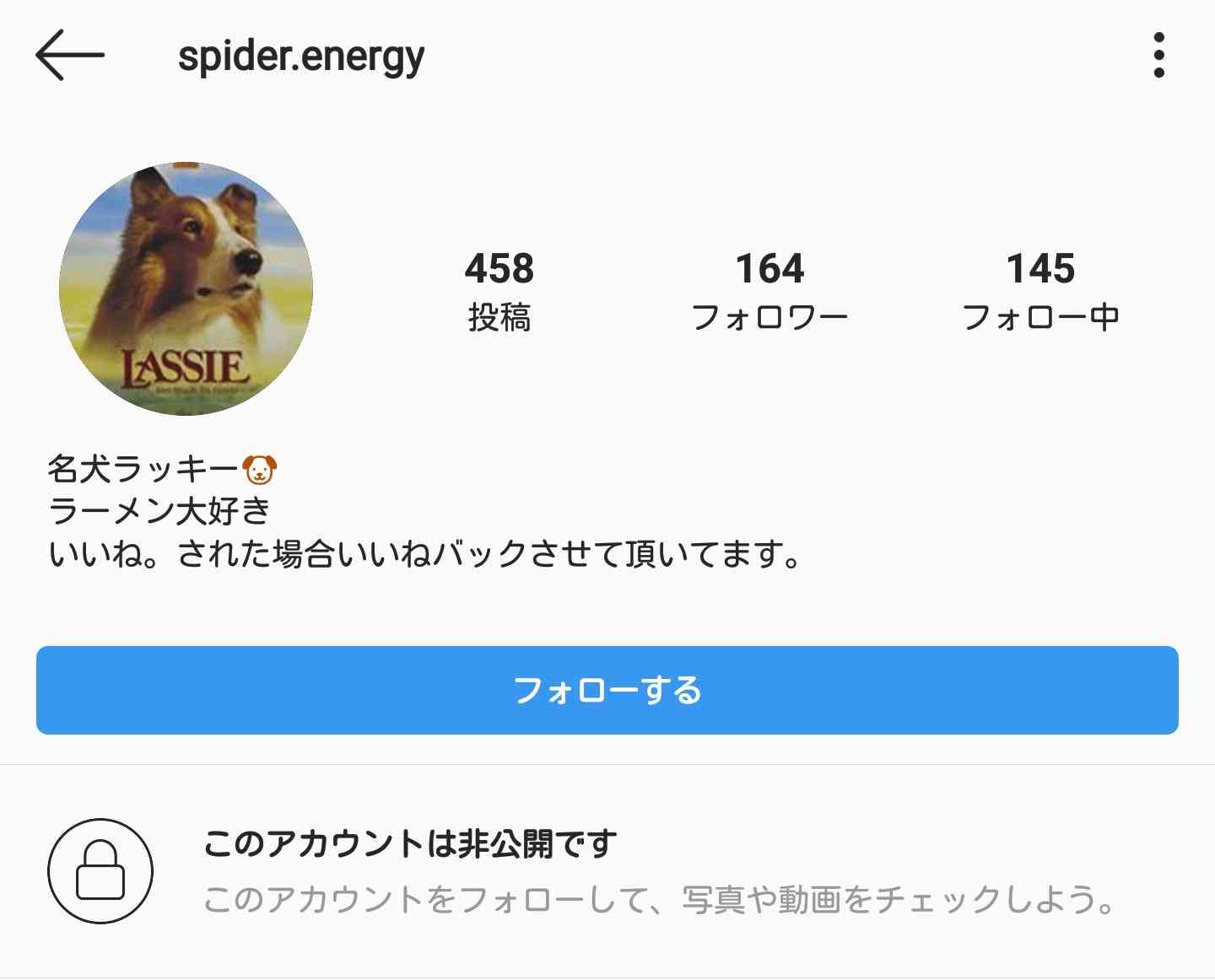
Task: View the 145 フォロー中 list
Action: pos(1039,291)
